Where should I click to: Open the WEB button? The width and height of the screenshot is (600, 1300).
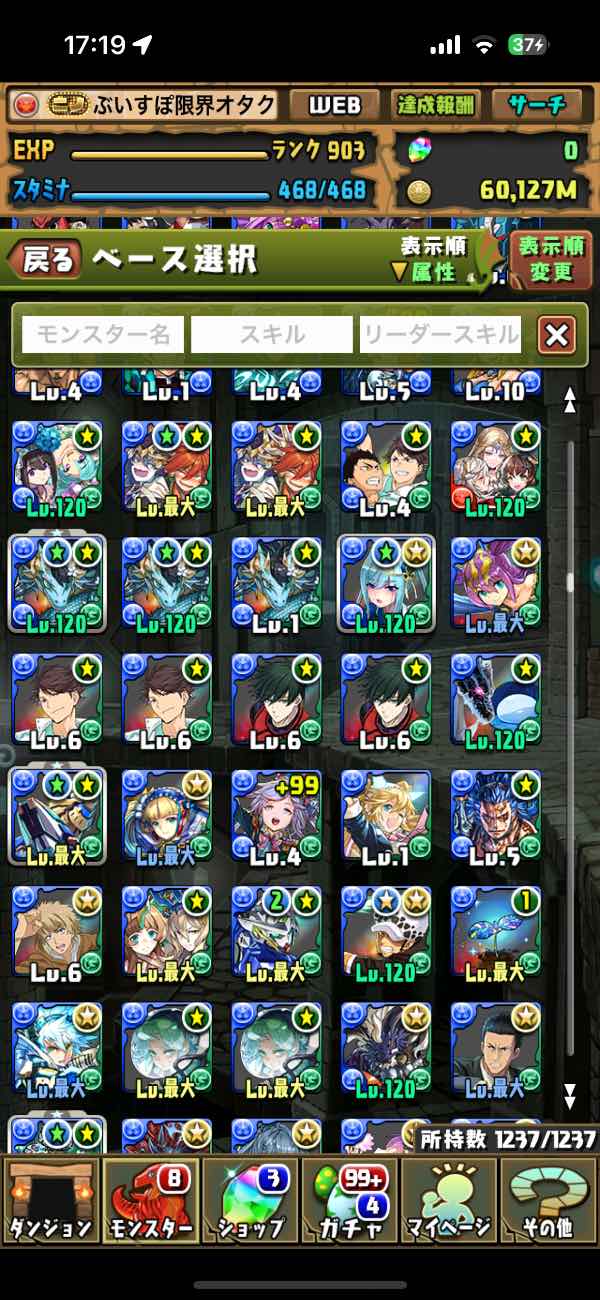click(334, 105)
